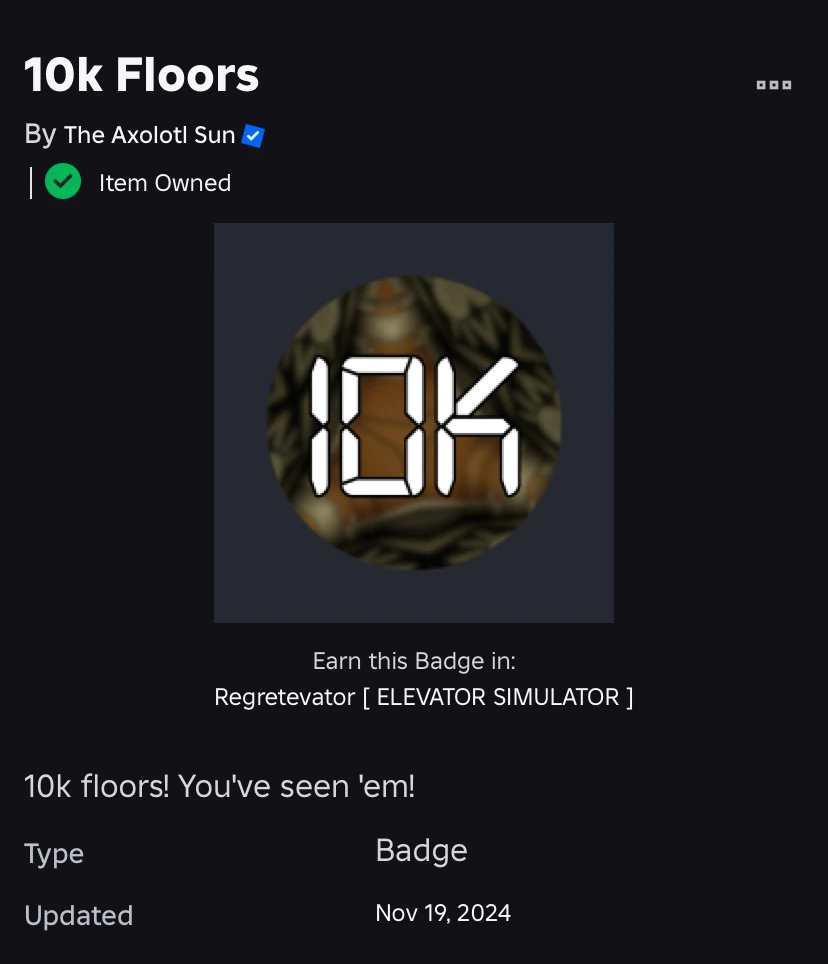Open Regretevator [ ELEVATOR SIMULATOR ] game page
828x964 pixels.
423,697
